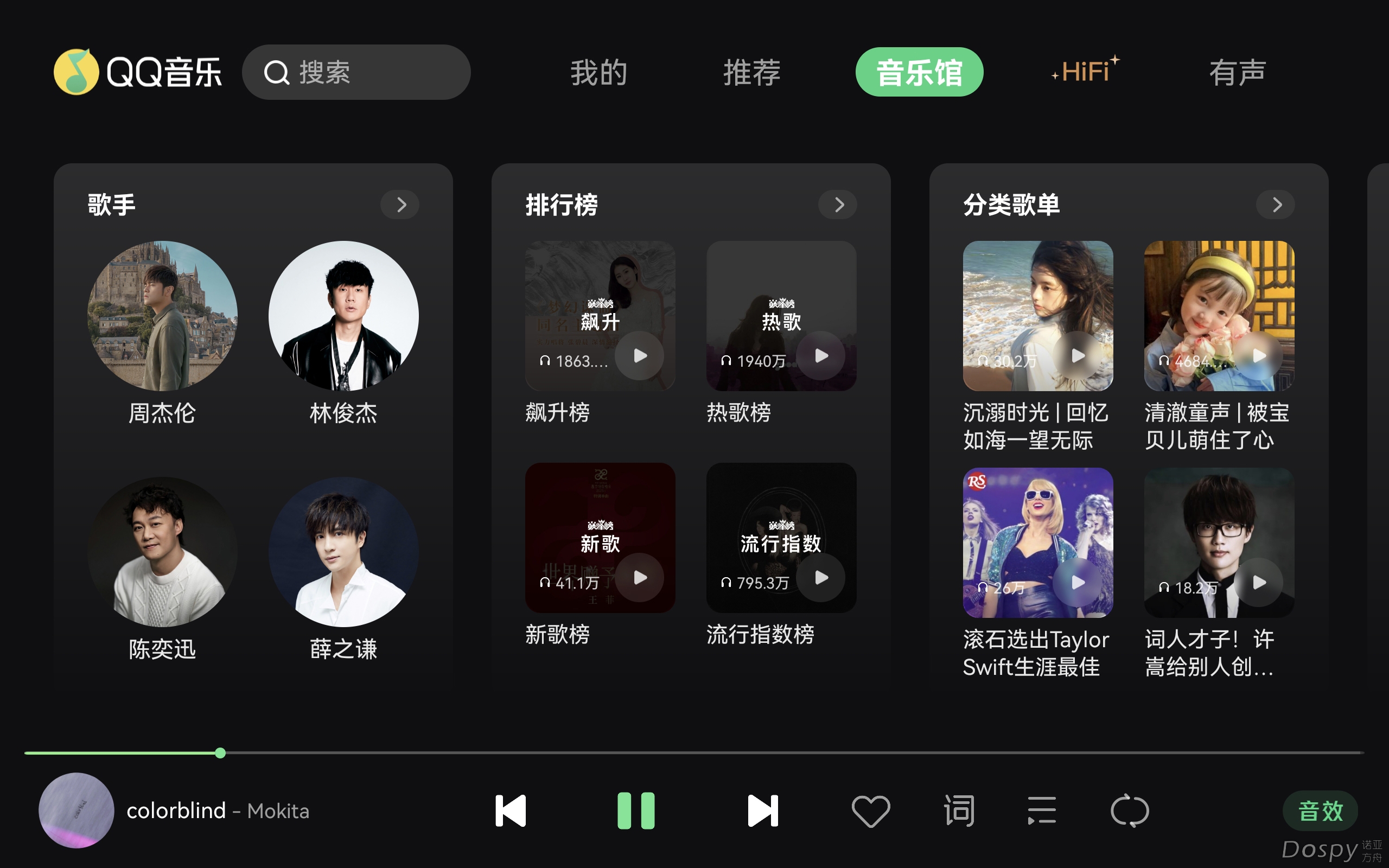Play the 飙升榜 chart
1389x868 pixels.
[x=640, y=356]
